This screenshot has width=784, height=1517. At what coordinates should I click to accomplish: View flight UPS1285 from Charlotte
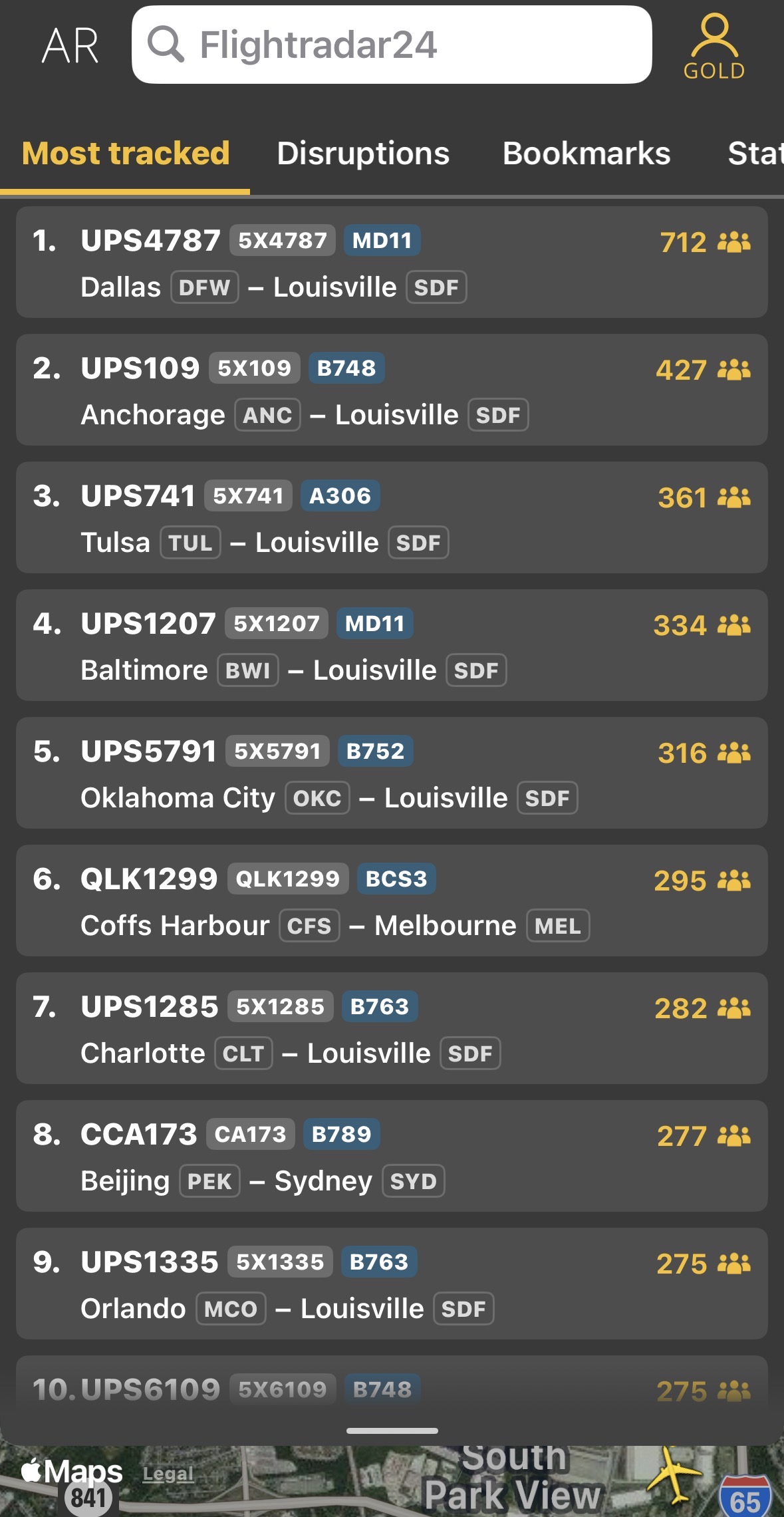391,1028
